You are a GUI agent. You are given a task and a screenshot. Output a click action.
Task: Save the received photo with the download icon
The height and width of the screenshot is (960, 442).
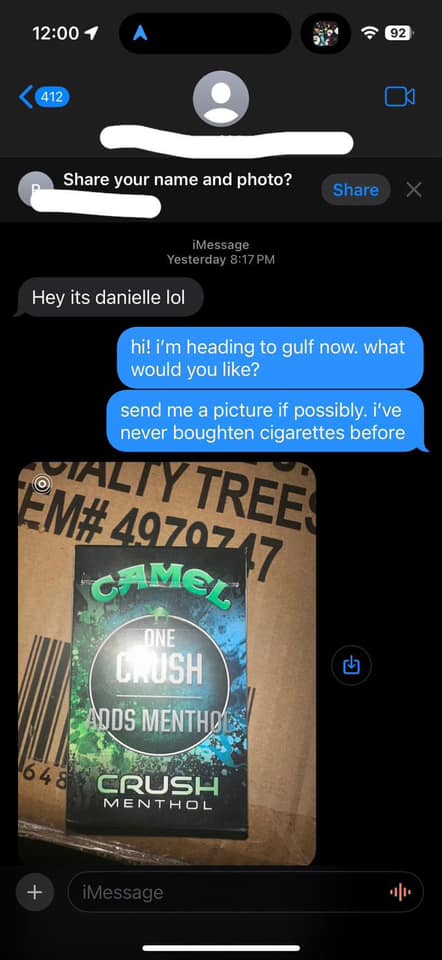(x=351, y=665)
